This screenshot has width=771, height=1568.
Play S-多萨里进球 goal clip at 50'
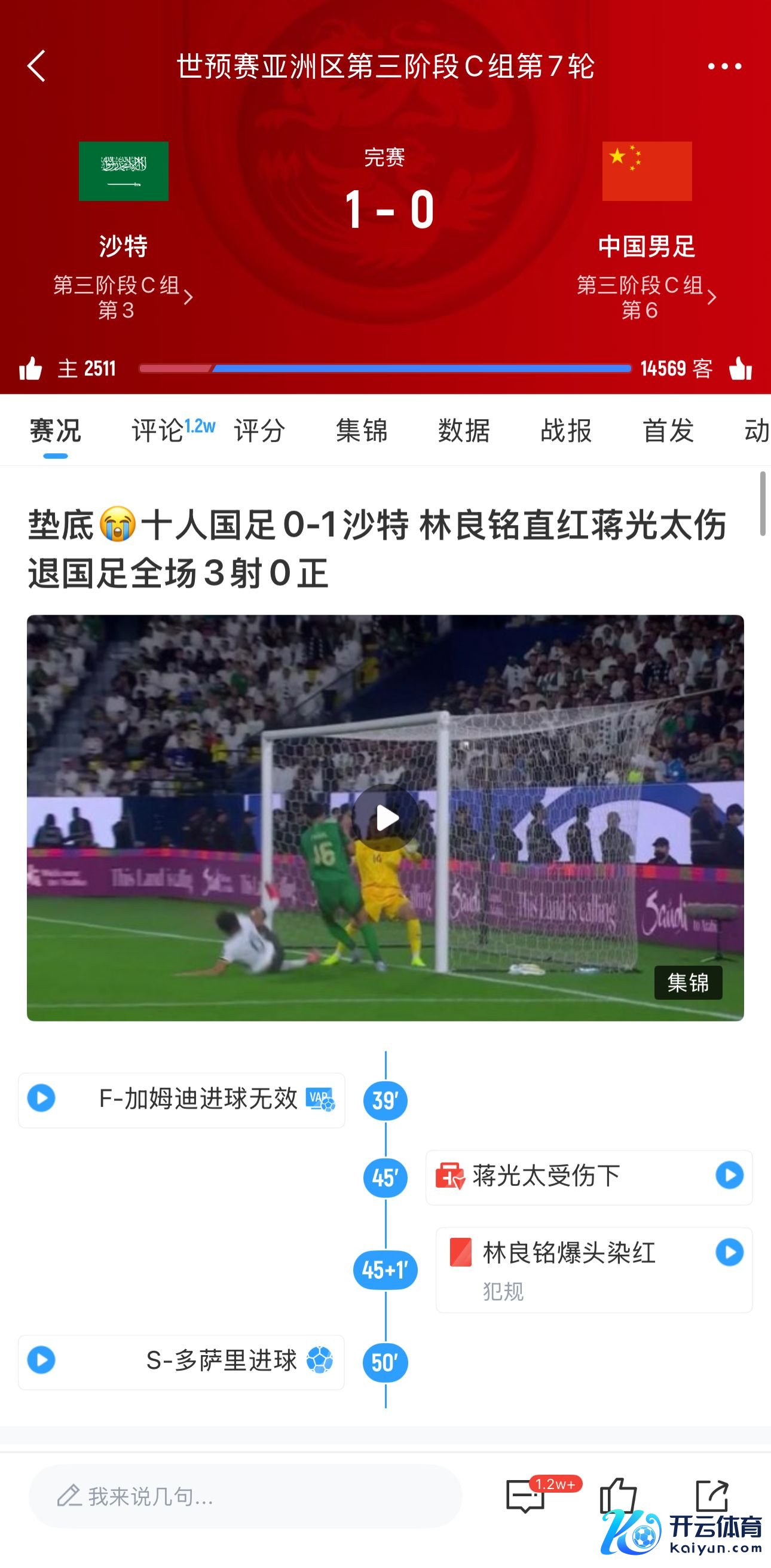41,1360
